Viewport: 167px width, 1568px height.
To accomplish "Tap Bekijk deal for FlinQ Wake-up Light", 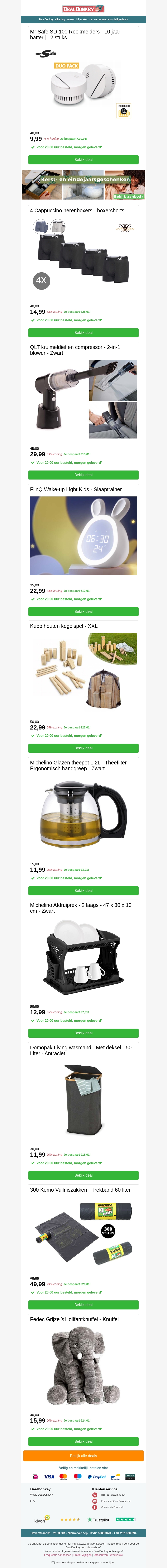I will pyautogui.click(x=83, y=611).
